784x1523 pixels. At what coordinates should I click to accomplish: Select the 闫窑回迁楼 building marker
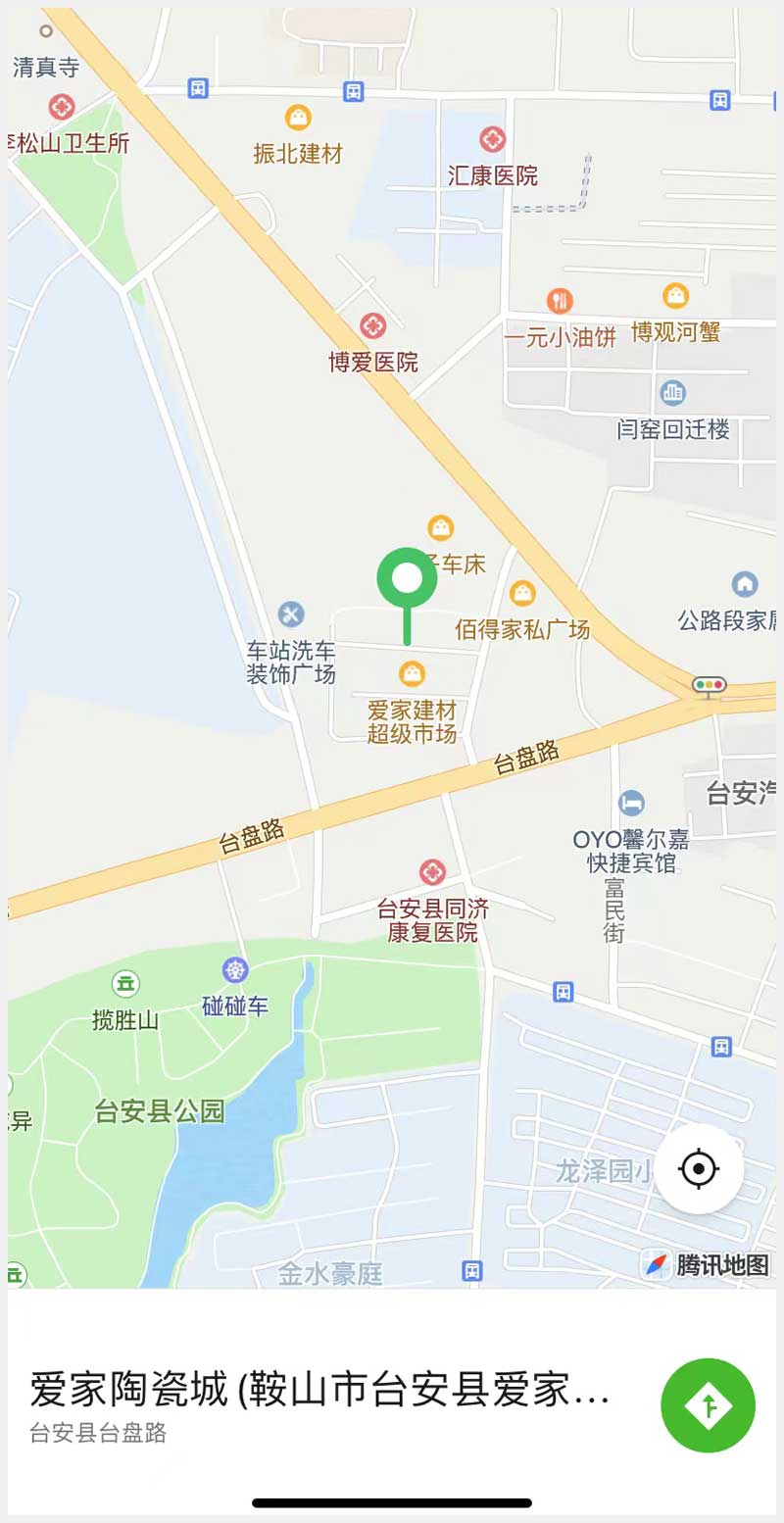click(x=672, y=393)
